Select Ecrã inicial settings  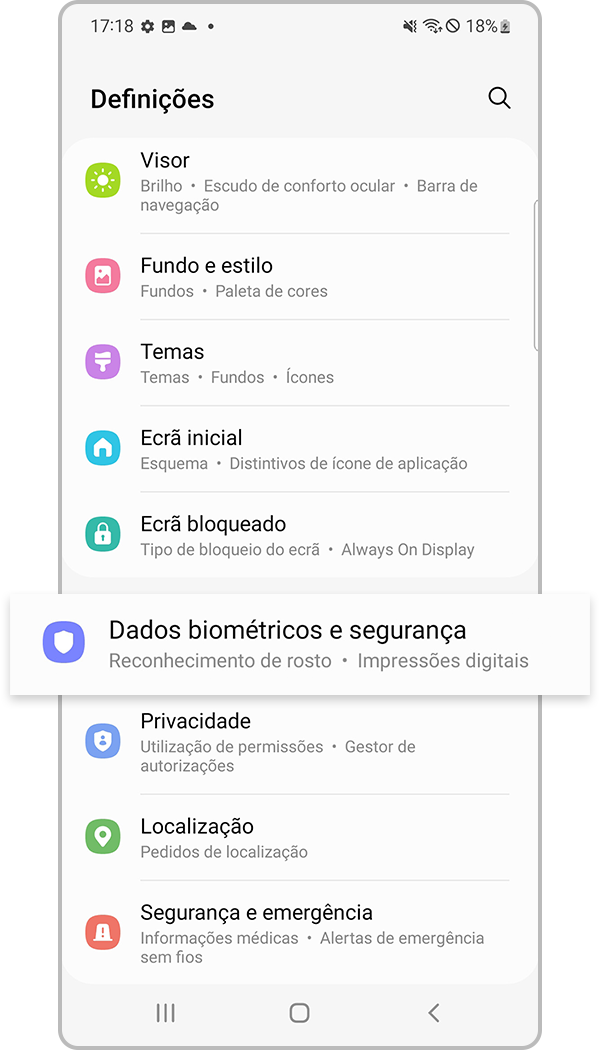[300, 449]
